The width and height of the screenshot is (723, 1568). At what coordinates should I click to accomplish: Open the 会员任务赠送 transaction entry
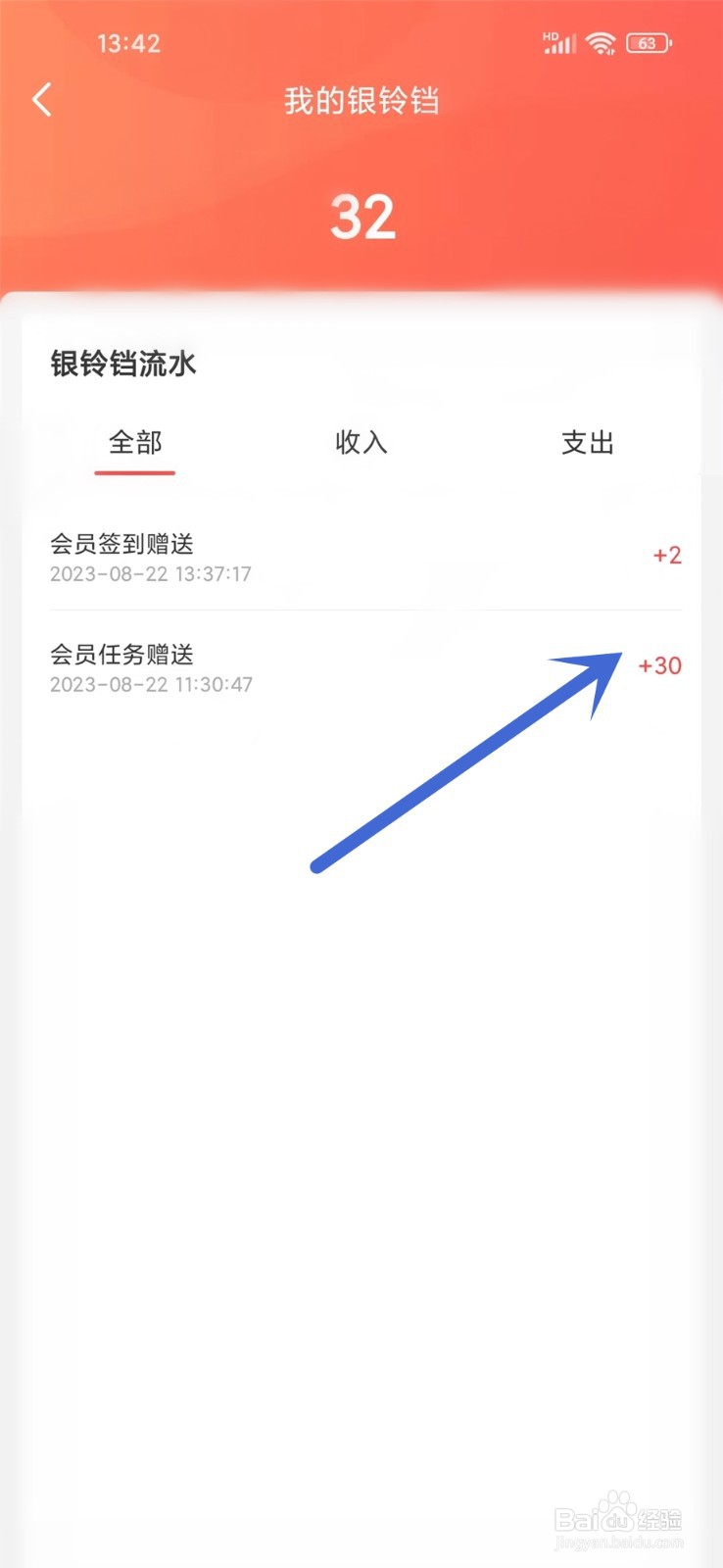294,666
